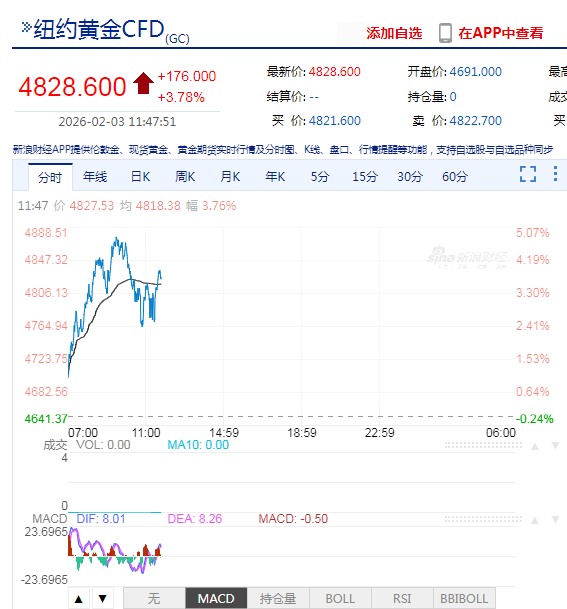Select the 无 indicator option
Screen dimensions: 567x609
(154, 598)
